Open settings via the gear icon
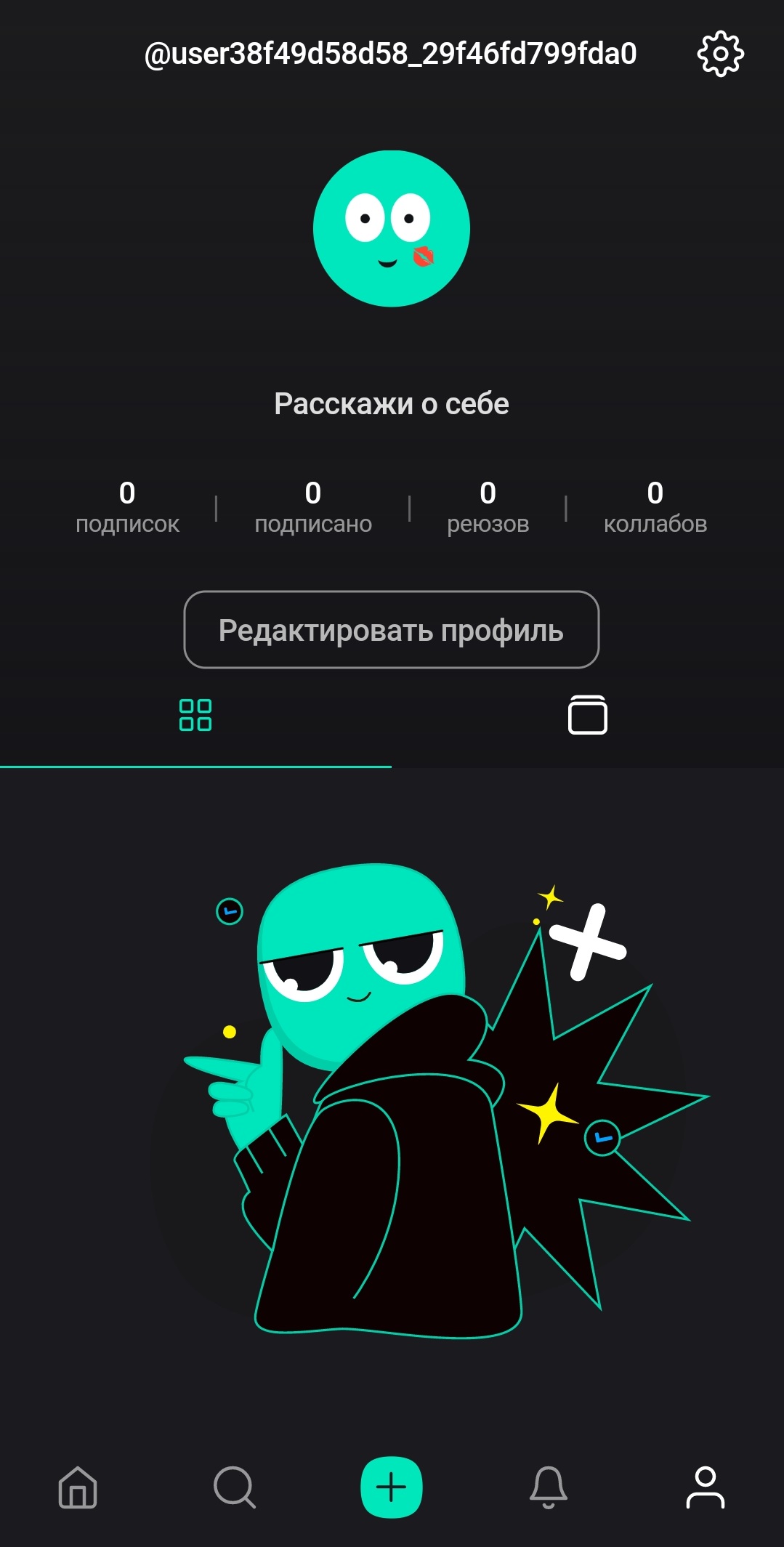The width and height of the screenshot is (784, 1547). [x=720, y=54]
